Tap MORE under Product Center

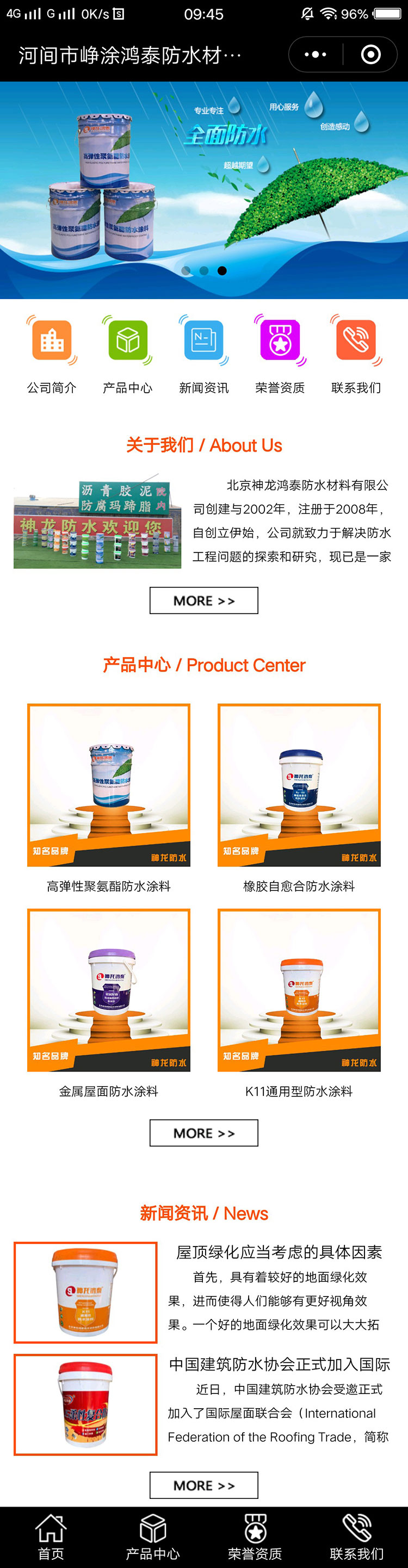(204, 1133)
